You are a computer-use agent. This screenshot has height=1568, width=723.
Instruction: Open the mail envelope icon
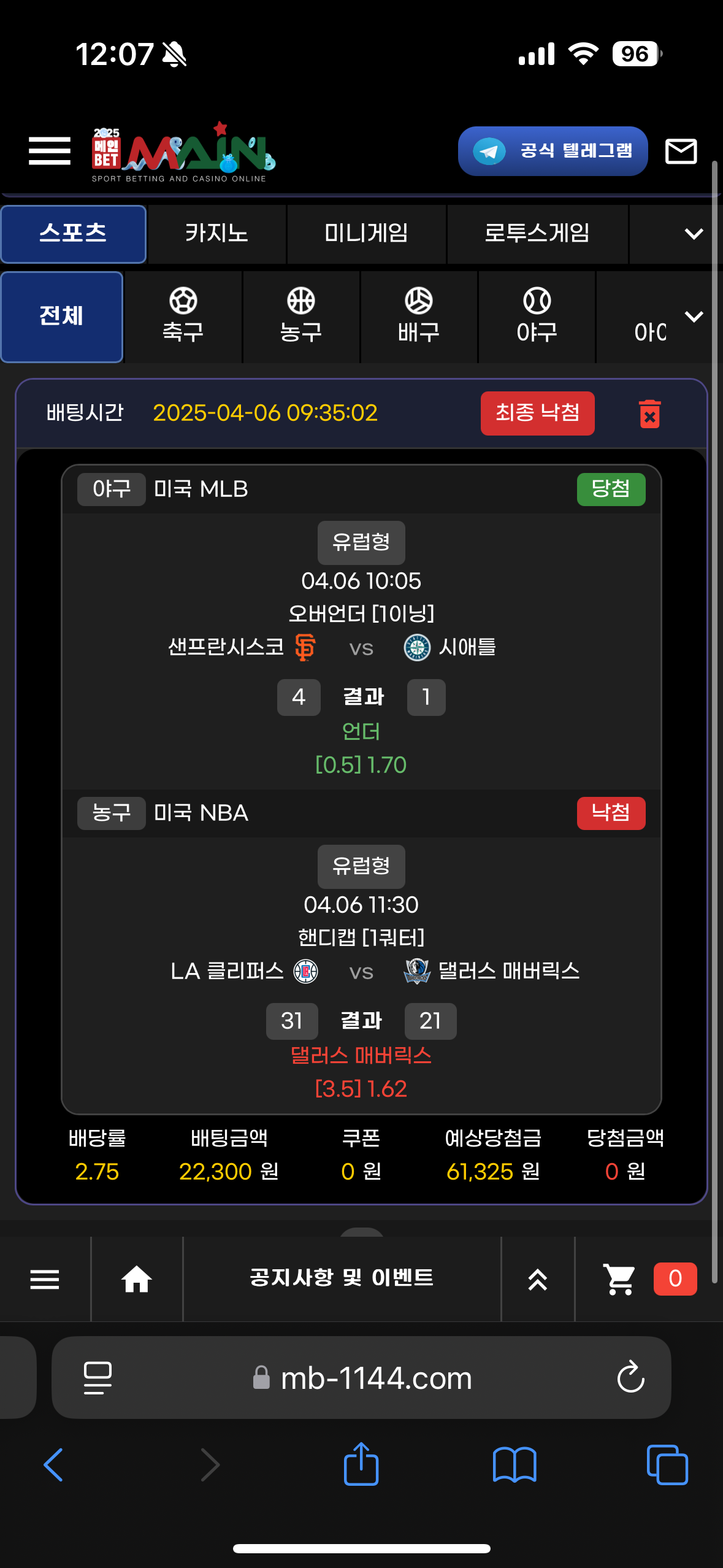coord(681,151)
